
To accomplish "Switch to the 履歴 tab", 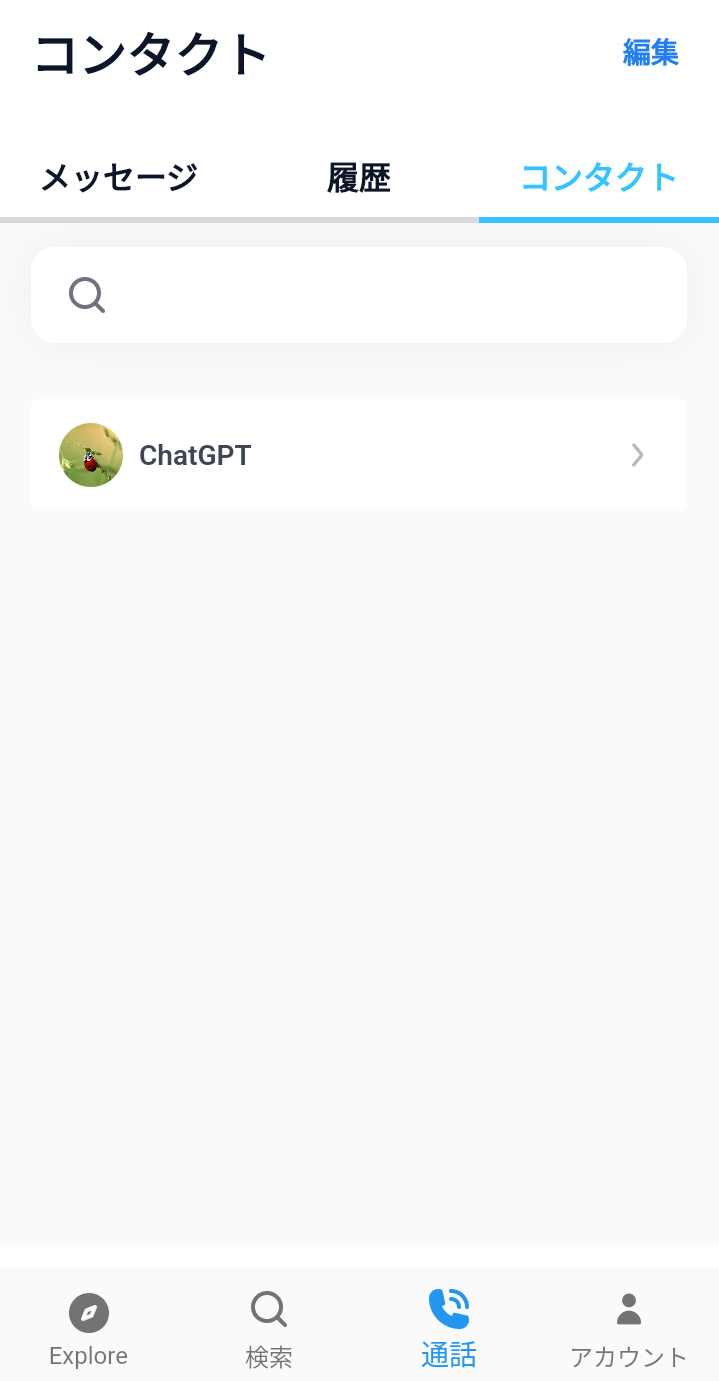I will click(x=359, y=178).
